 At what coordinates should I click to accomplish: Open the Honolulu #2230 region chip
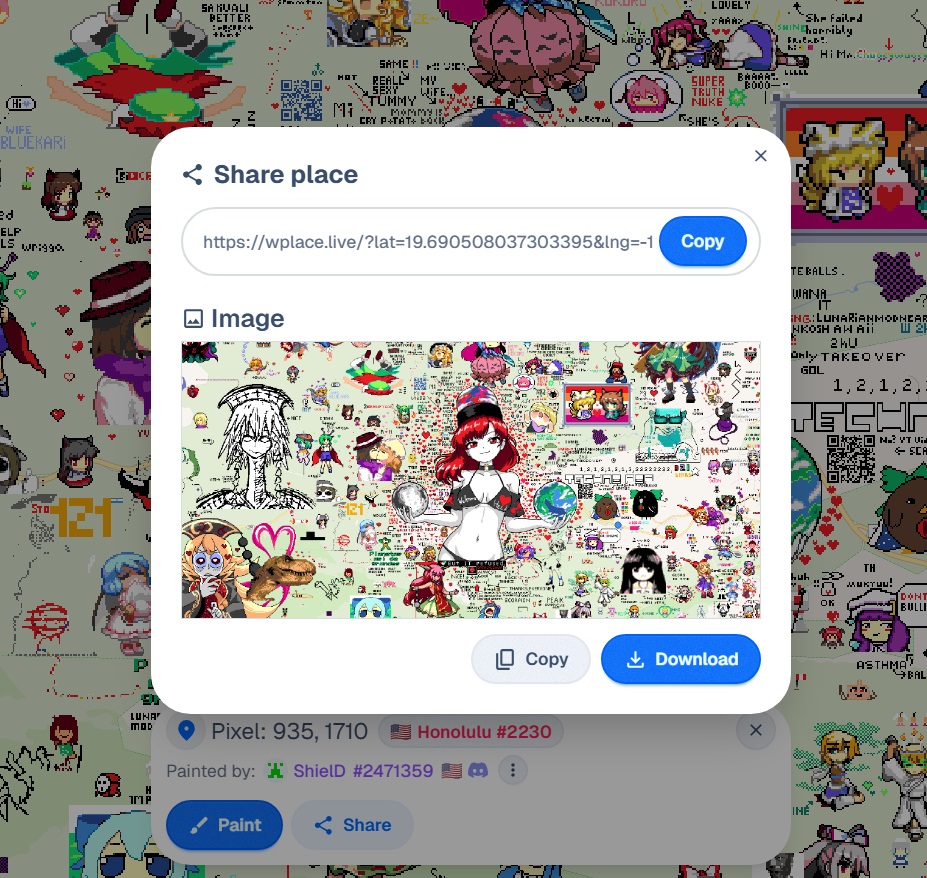[x=470, y=731]
